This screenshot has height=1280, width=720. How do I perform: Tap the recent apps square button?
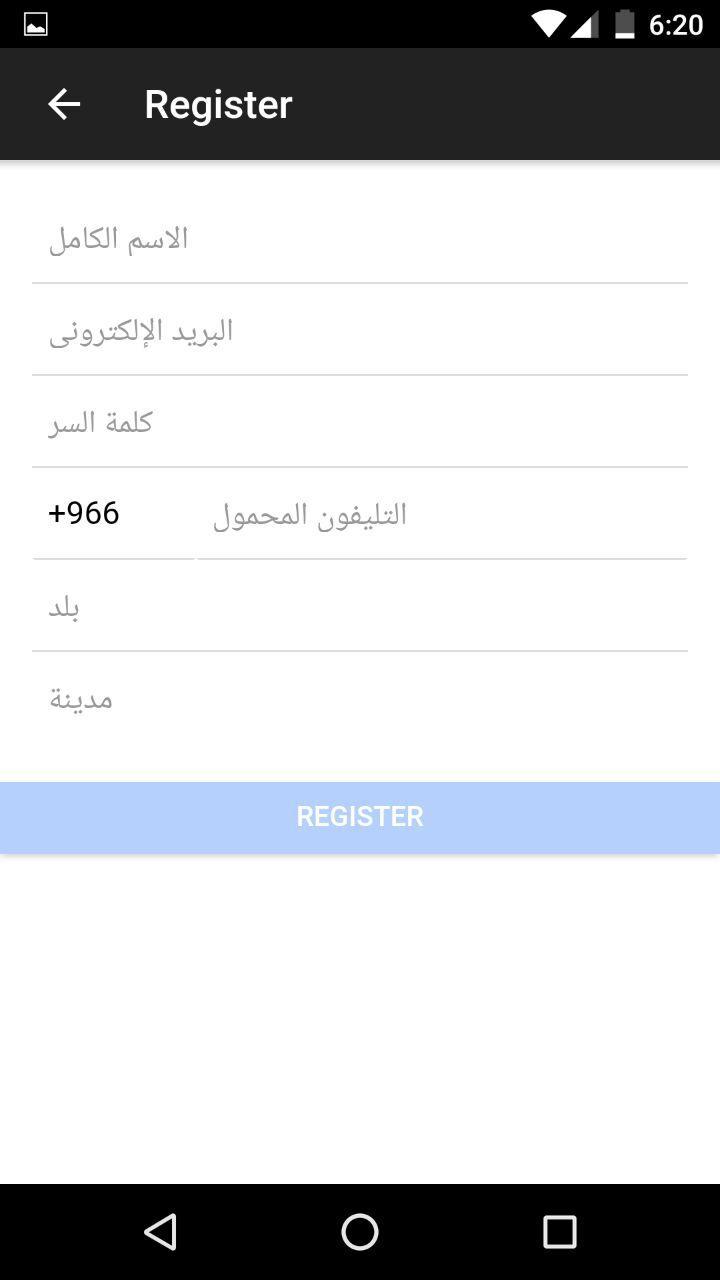coord(560,1231)
